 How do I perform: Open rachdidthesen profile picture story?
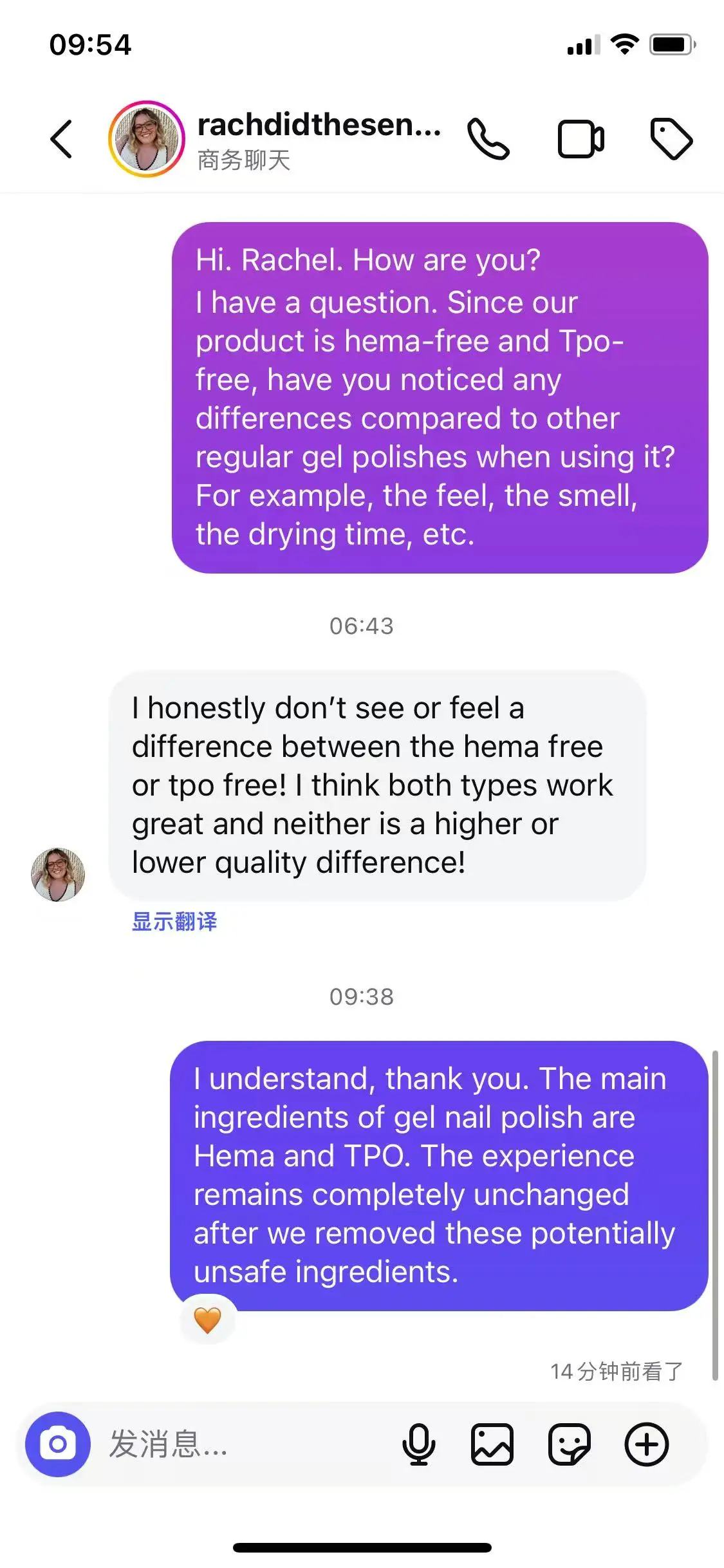[x=147, y=139]
